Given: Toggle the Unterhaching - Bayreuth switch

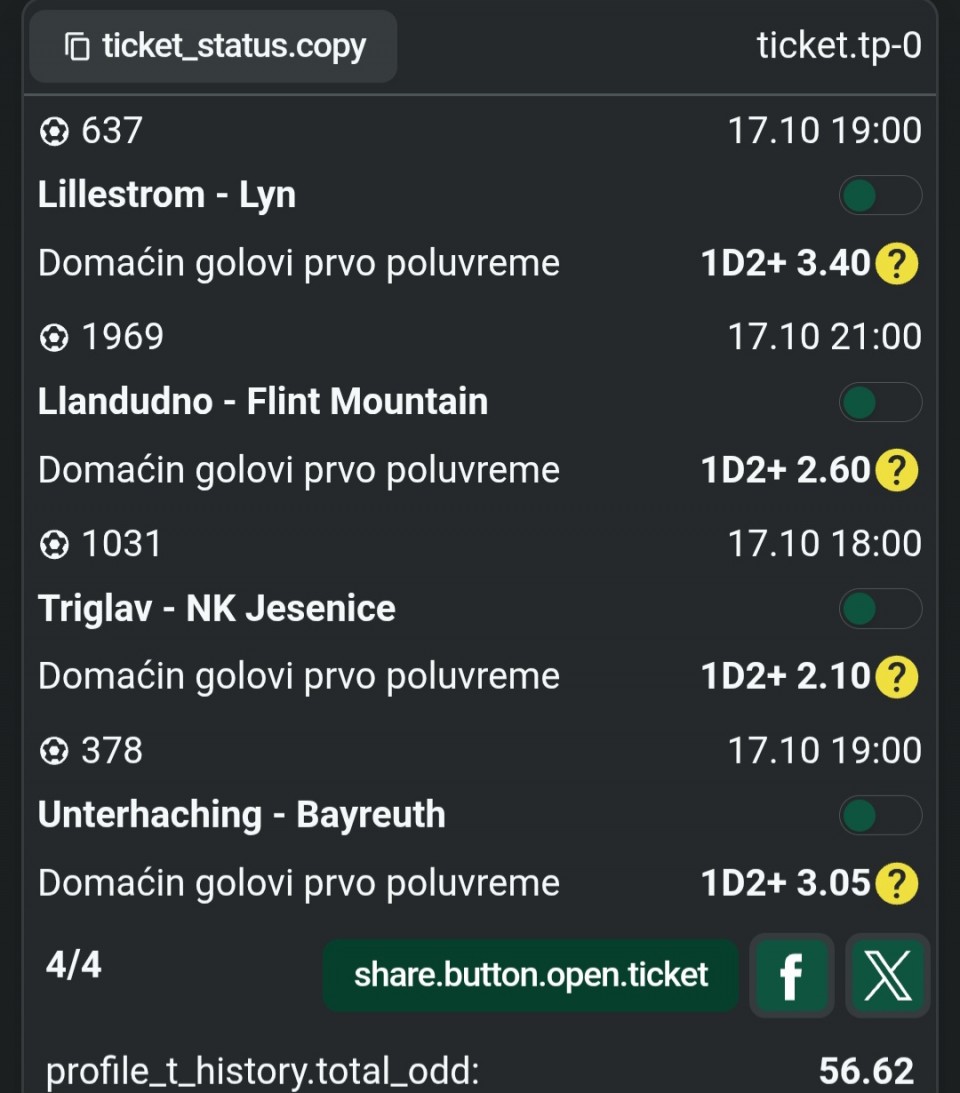Looking at the screenshot, I should click(x=879, y=815).
